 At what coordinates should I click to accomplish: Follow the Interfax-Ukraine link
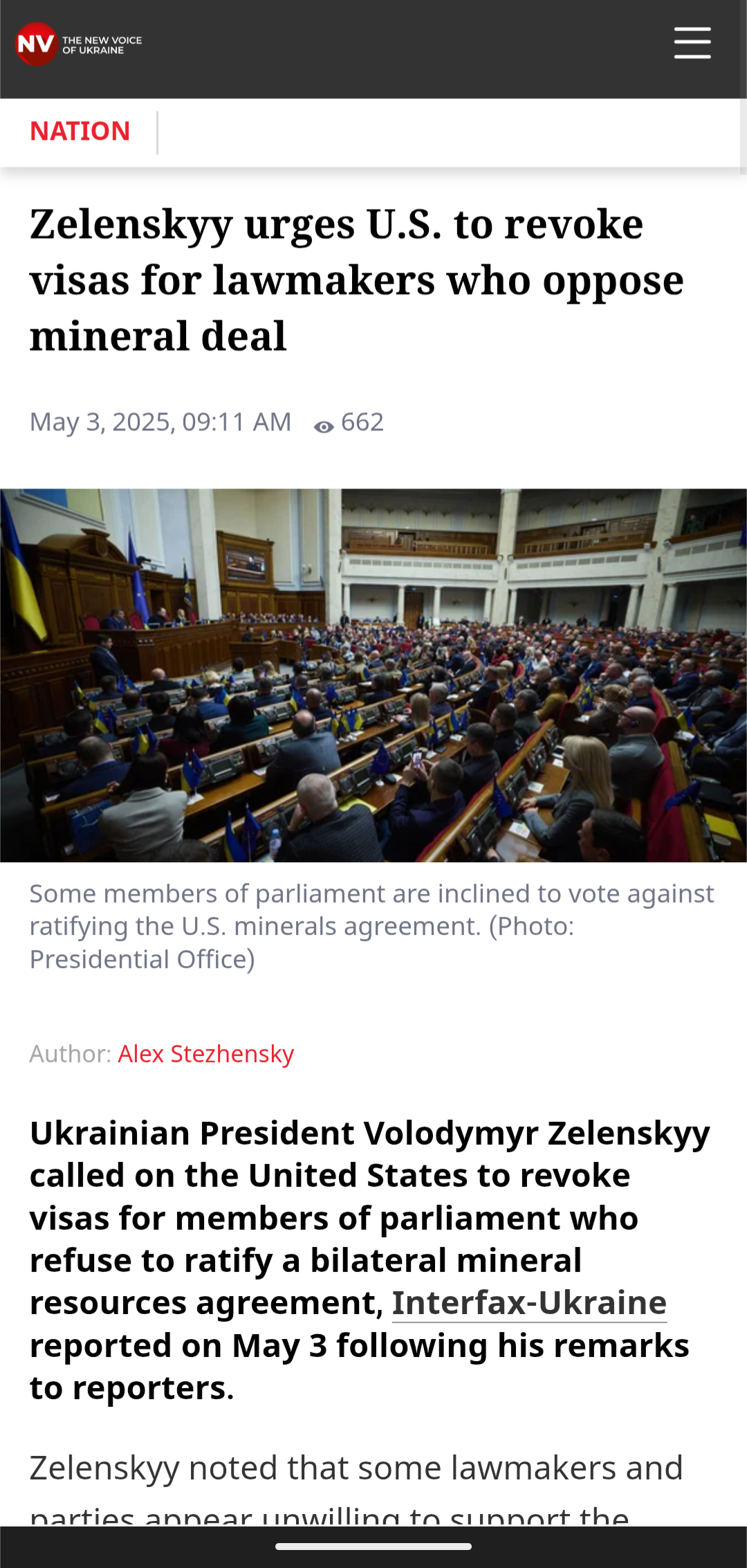pos(529,1303)
